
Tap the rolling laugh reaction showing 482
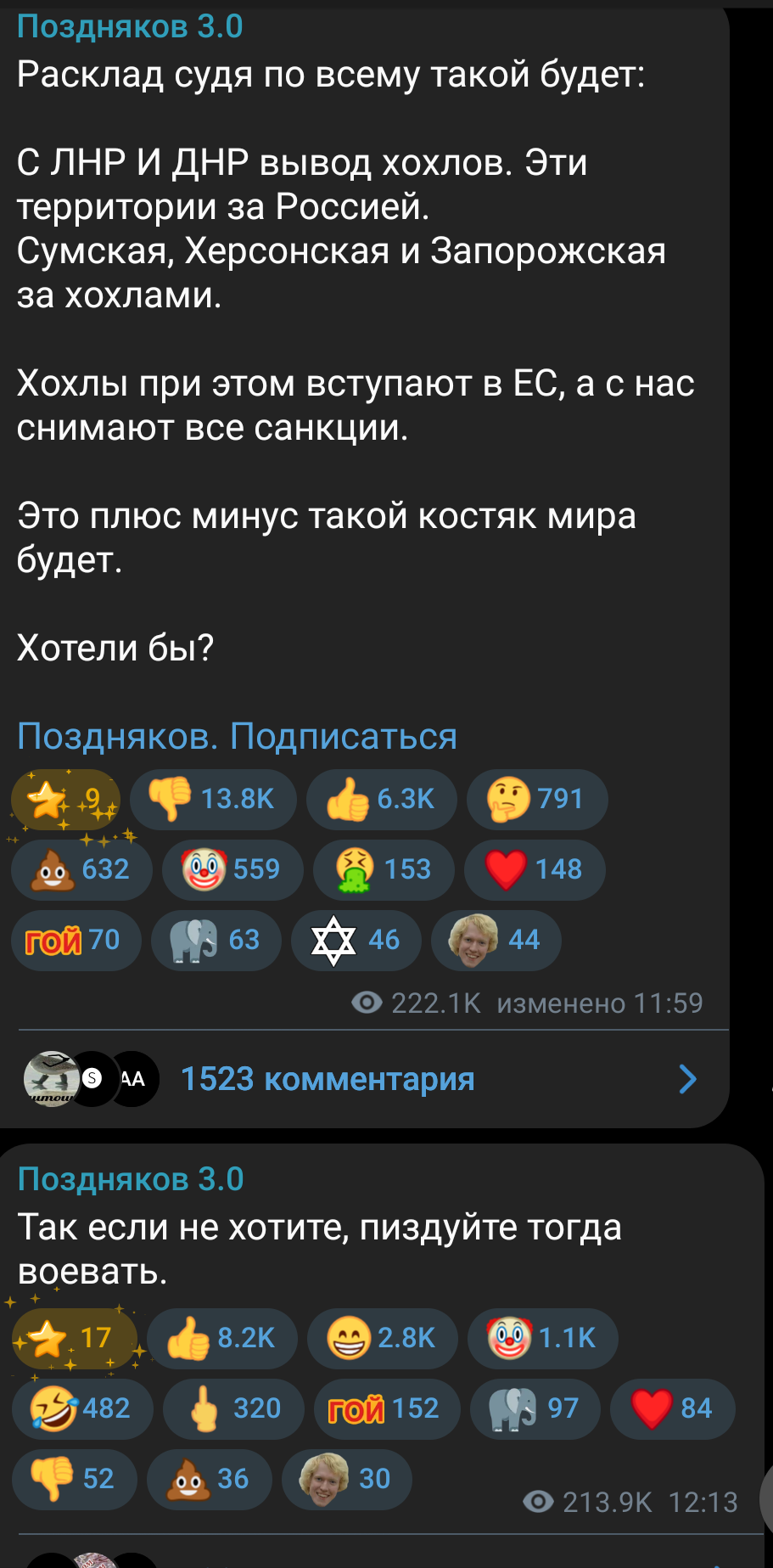pyautogui.click(x=82, y=1408)
